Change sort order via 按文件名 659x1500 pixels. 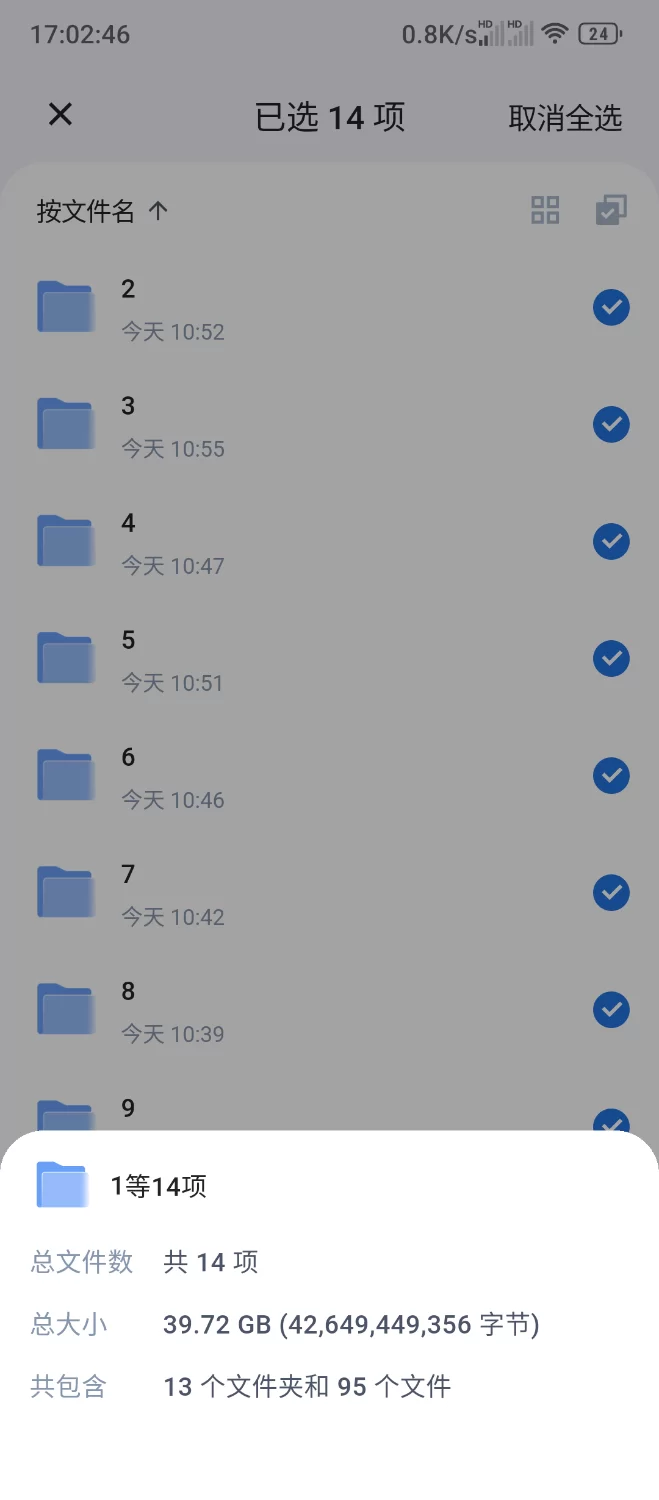point(102,211)
